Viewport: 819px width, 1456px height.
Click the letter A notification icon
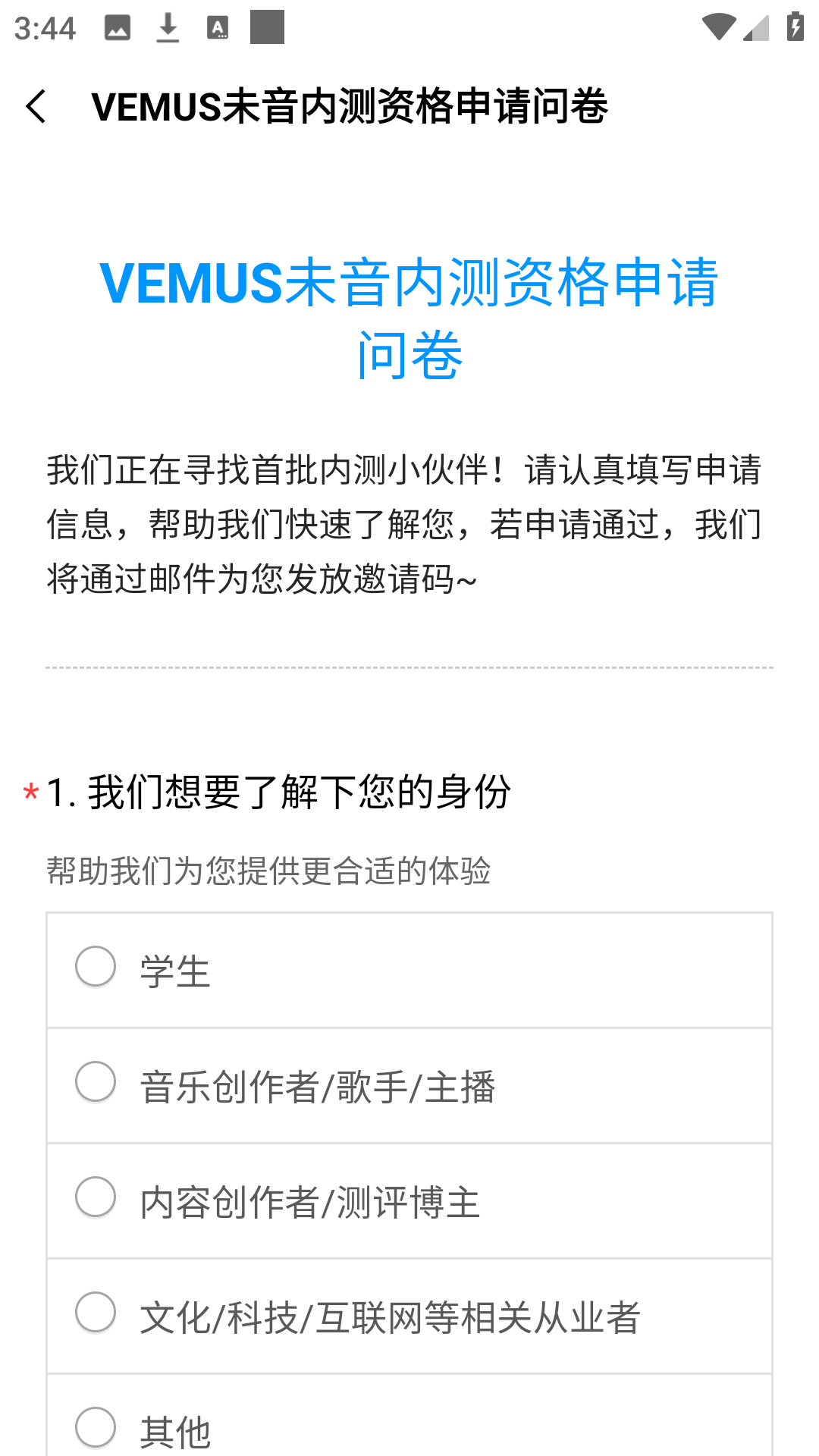pos(218,29)
